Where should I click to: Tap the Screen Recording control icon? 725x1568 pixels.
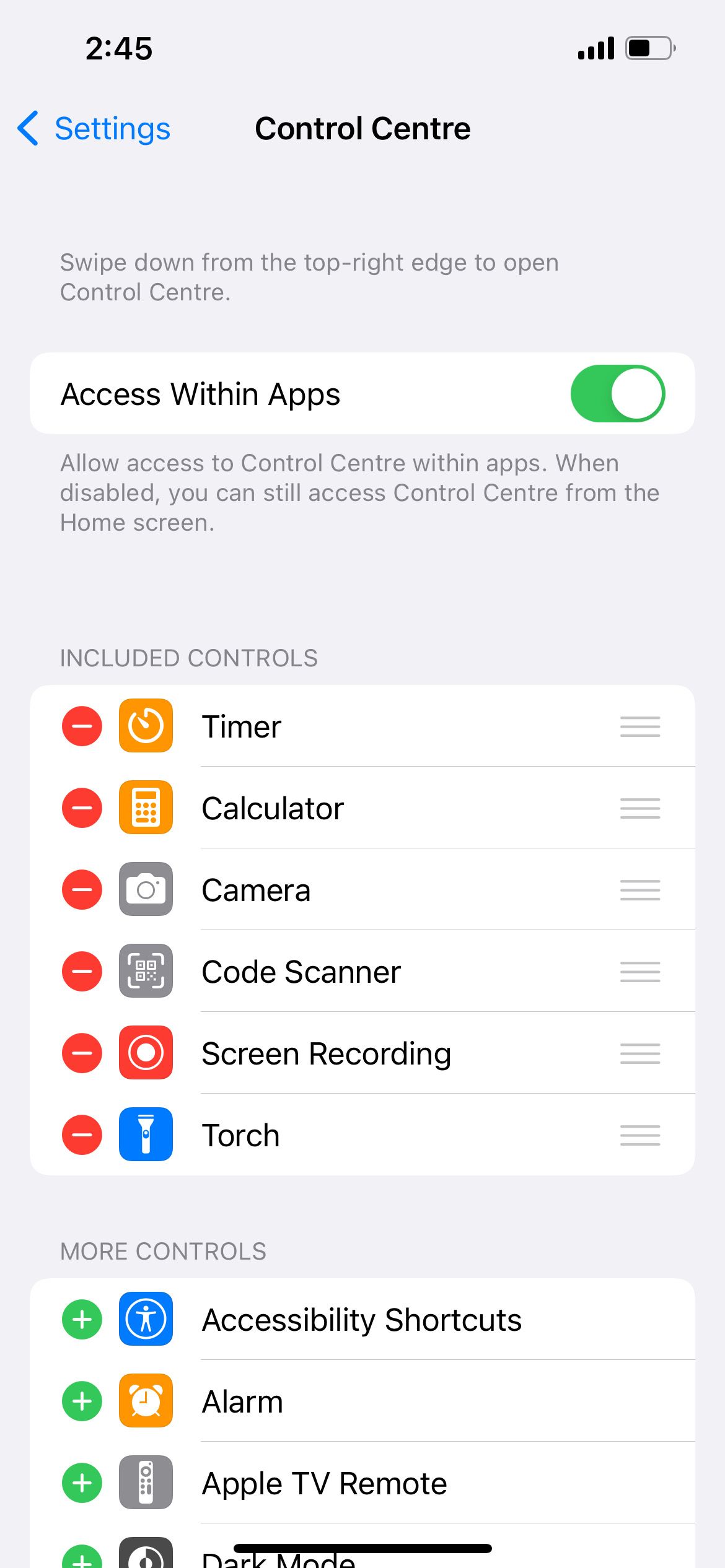pyautogui.click(x=146, y=1053)
